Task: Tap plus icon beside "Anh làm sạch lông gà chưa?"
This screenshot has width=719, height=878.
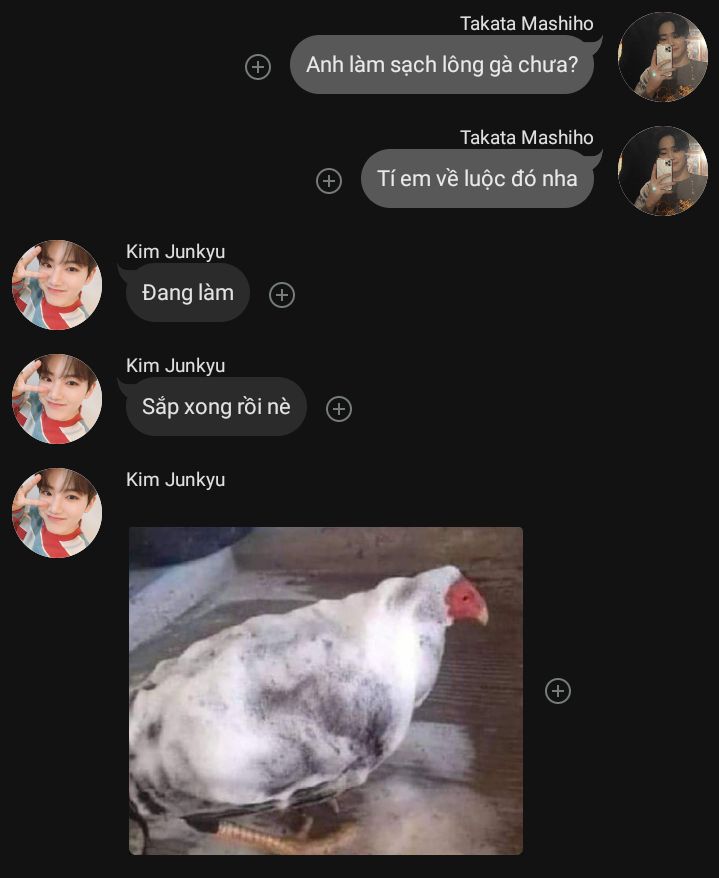Action: (x=258, y=67)
